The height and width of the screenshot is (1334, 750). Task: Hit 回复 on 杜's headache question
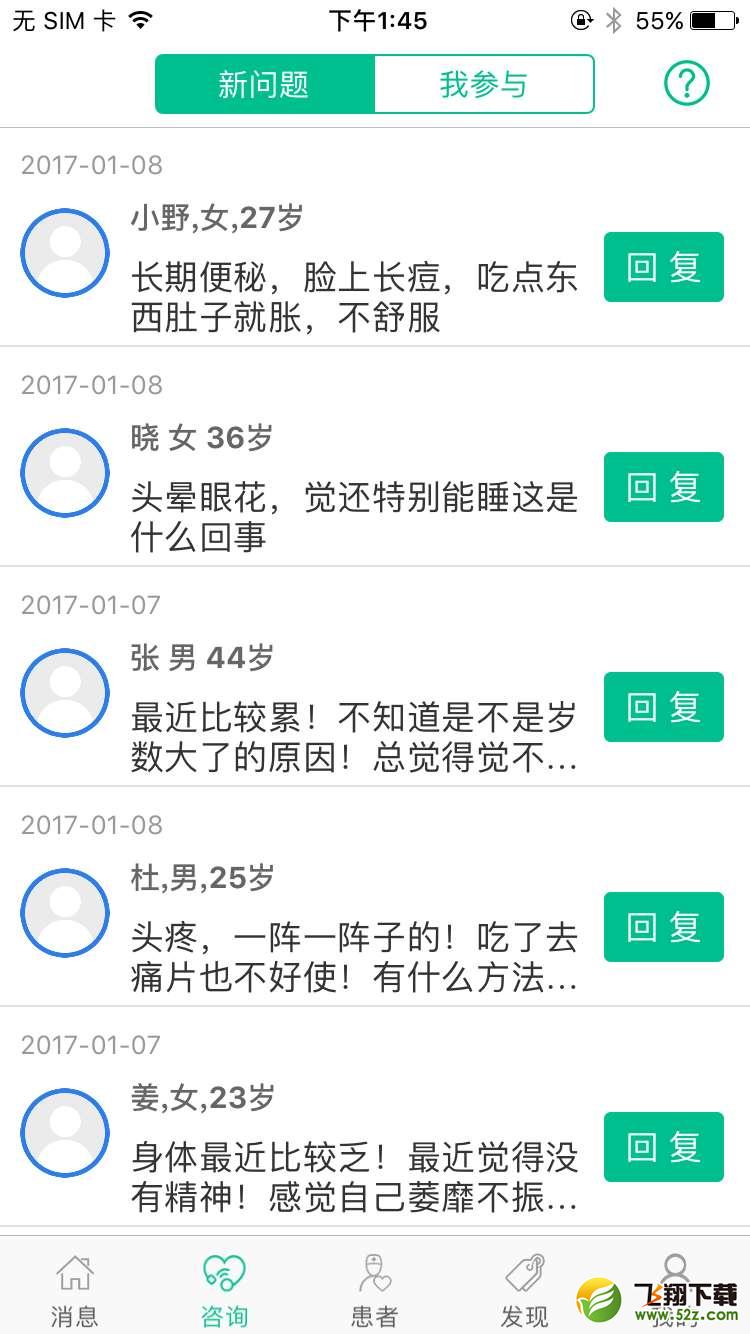coord(664,927)
